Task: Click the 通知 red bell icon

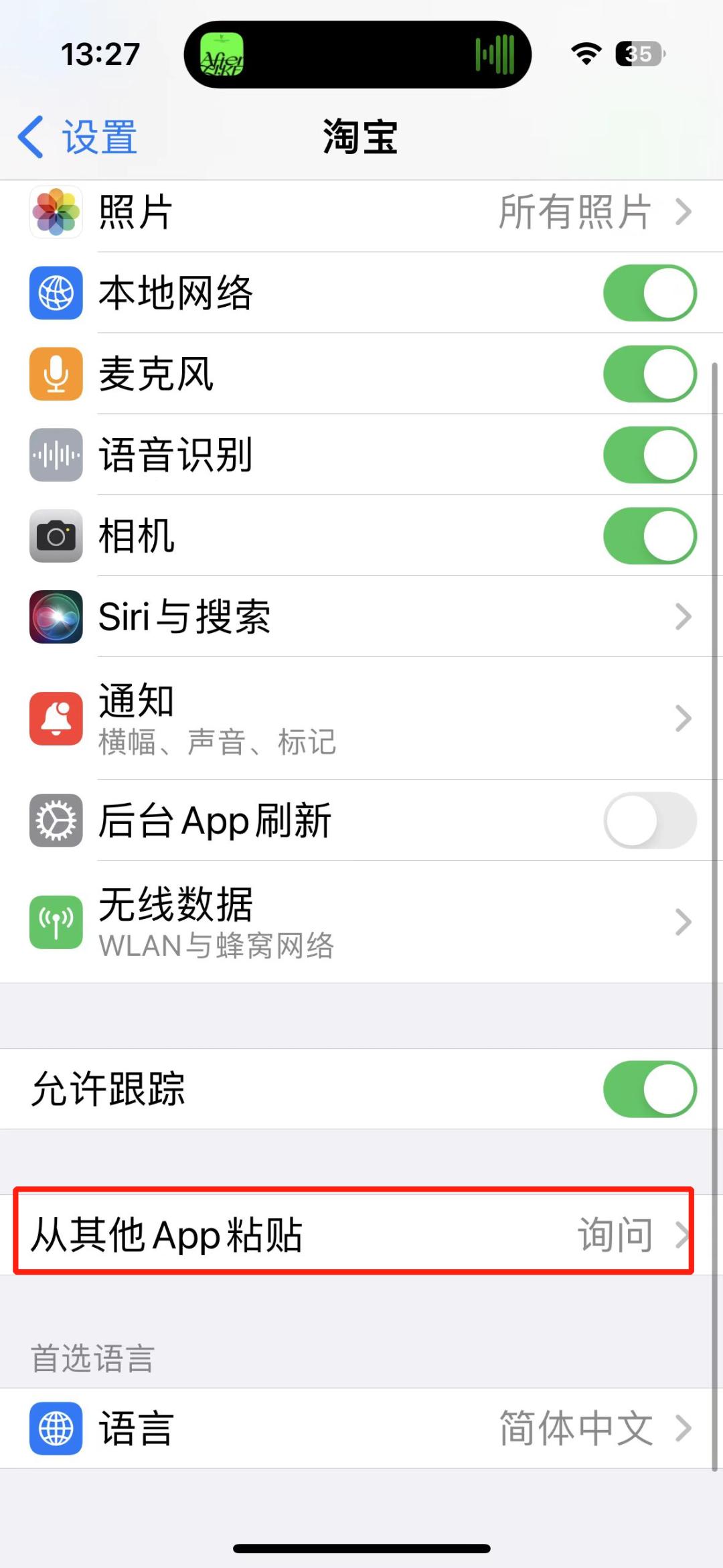Action: click(56, 718)
